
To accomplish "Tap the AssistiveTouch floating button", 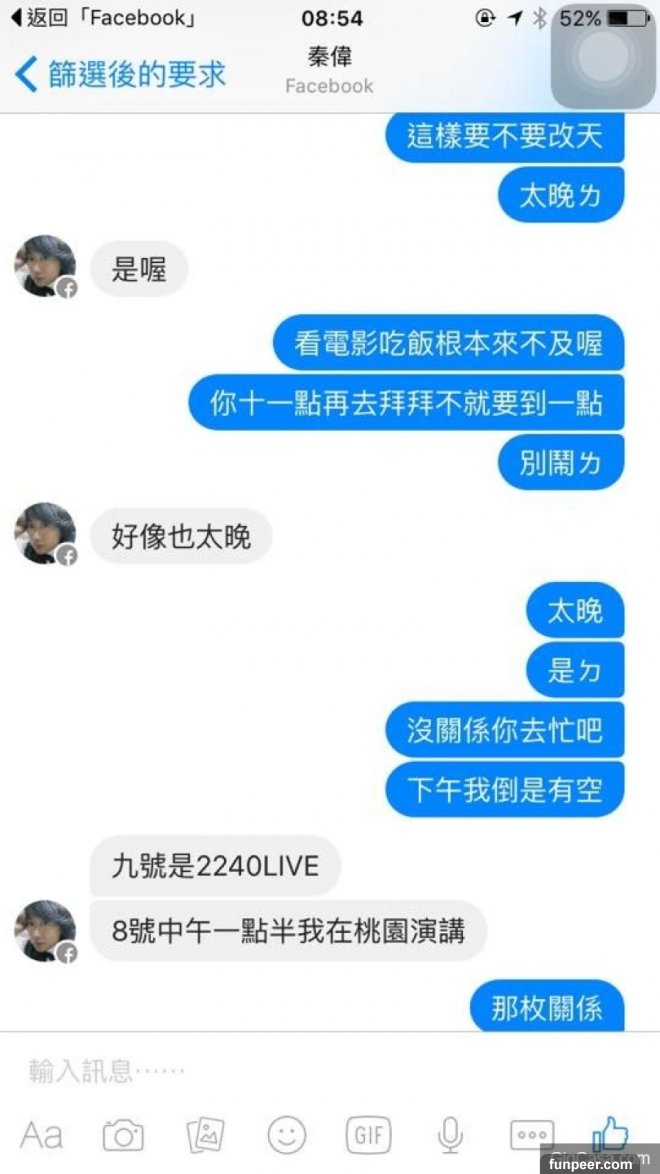I will [603, 56].
